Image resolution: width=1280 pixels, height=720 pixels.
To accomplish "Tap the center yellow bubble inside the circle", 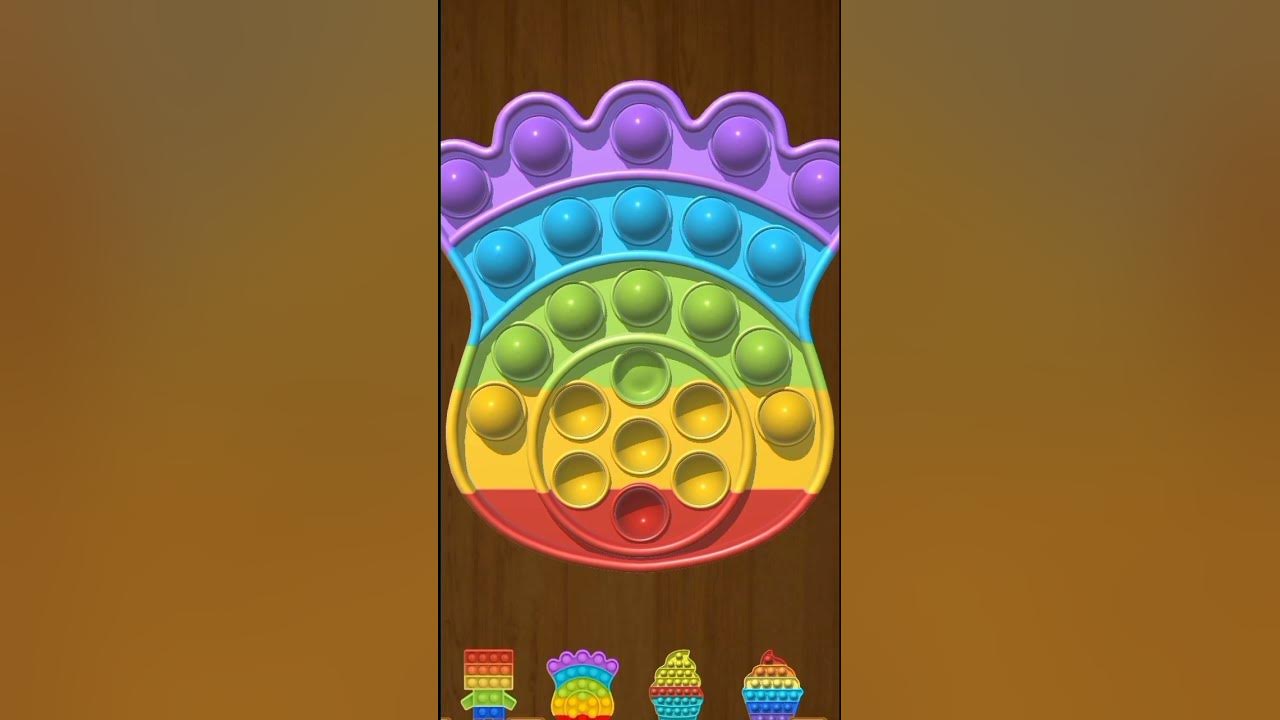I will pos(640,445).
